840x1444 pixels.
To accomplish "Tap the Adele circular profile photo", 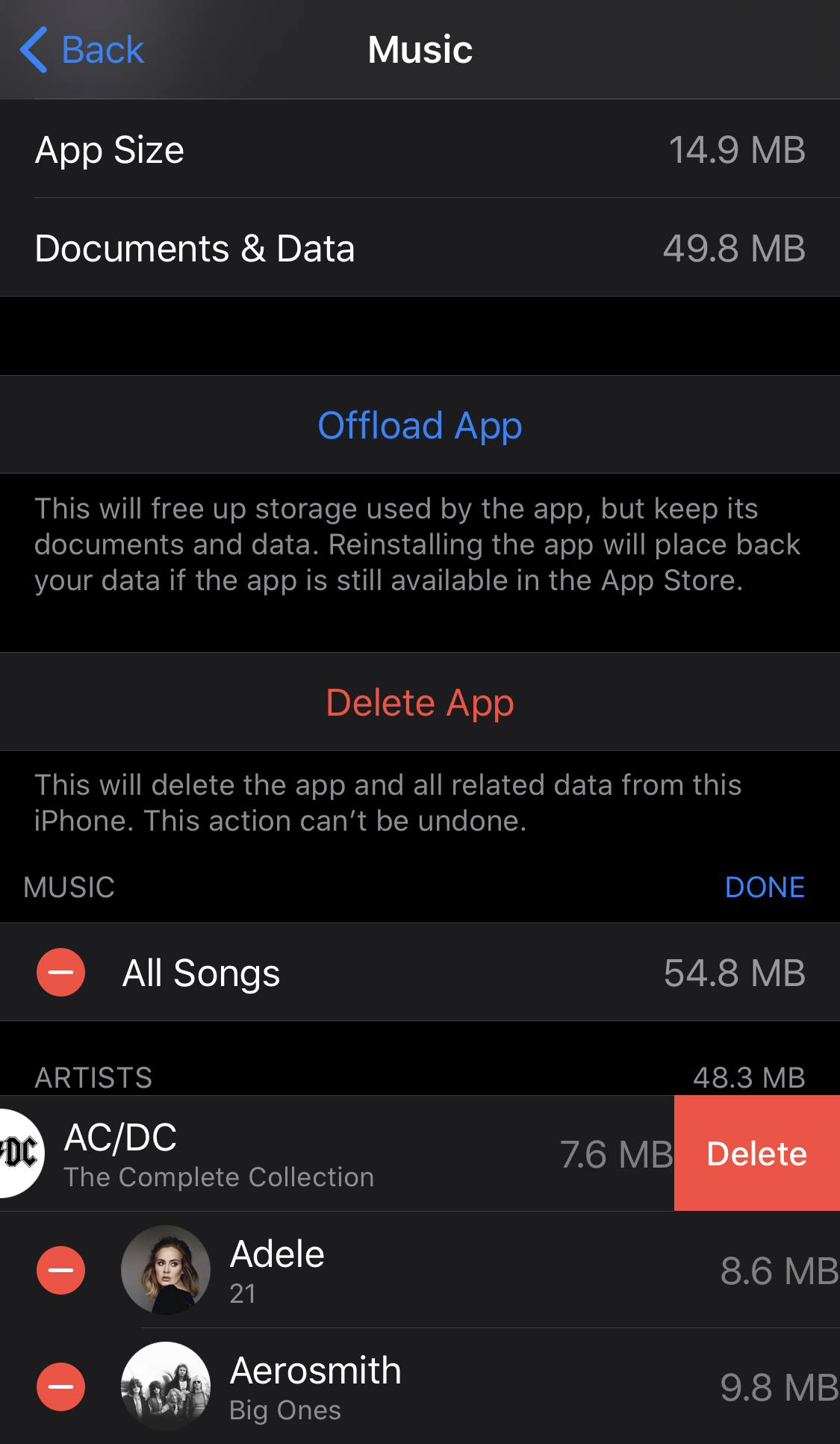I will [x=166, y=1270].
